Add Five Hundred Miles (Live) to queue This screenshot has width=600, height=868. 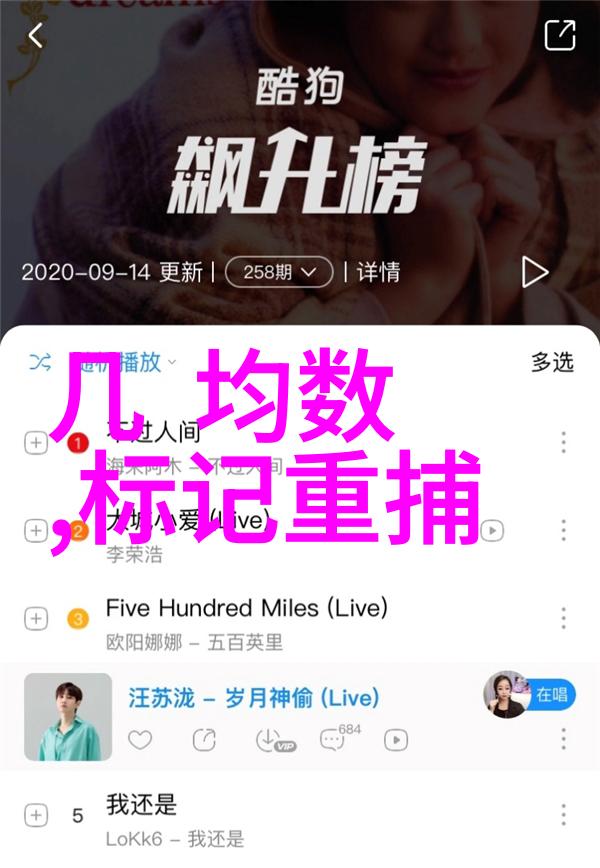coord(36,619)
